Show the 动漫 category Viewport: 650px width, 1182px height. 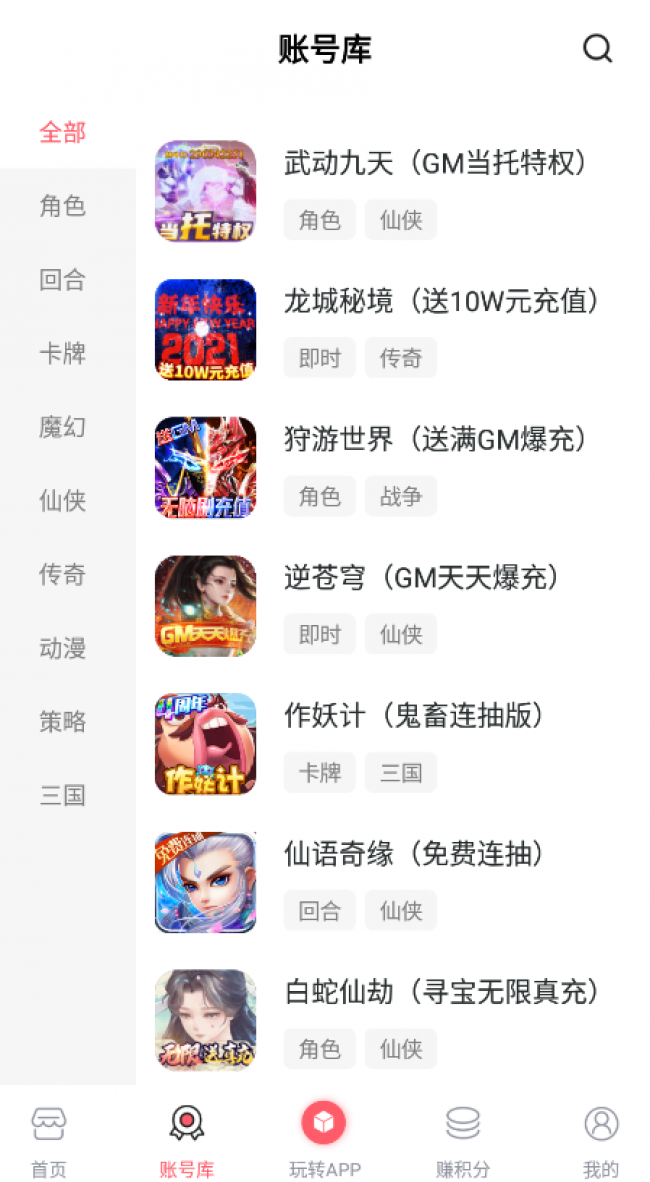pos(63,648)
